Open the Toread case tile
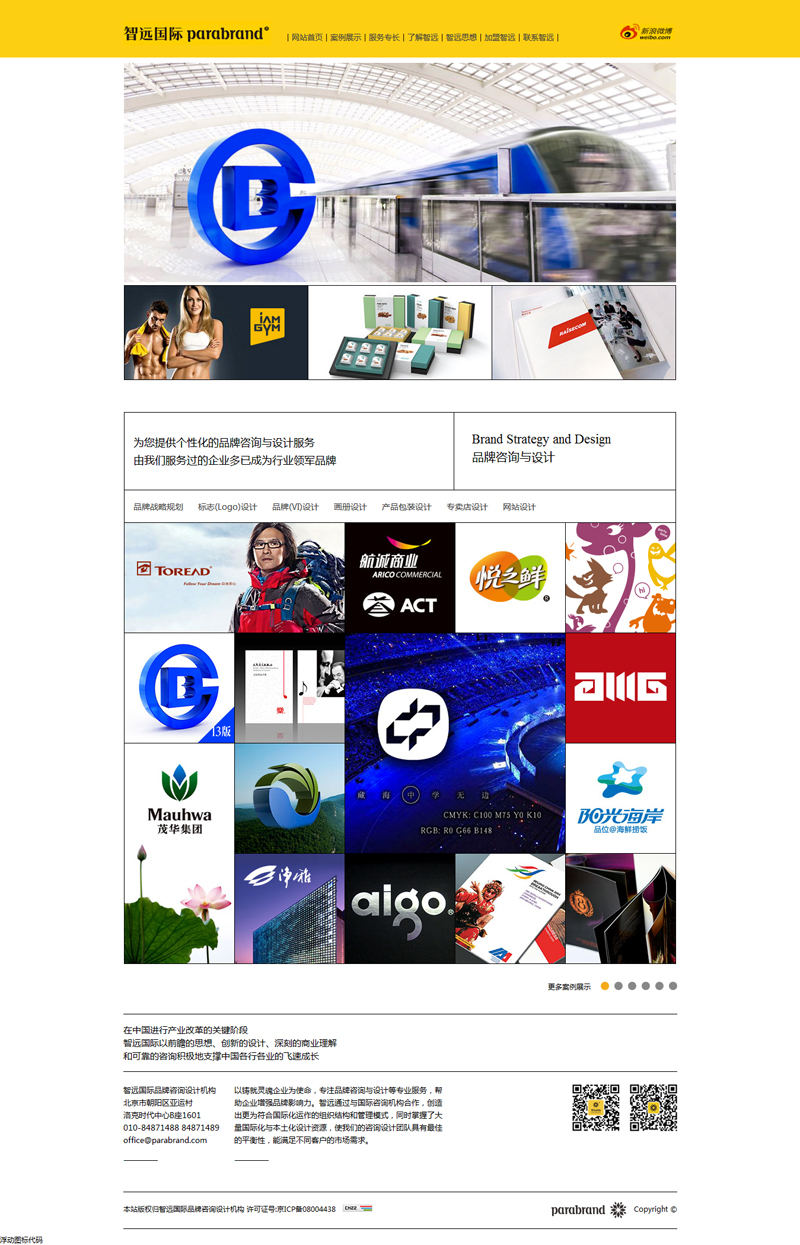The width and height of the screenshot is (800, 1245). tap(234, 578)
